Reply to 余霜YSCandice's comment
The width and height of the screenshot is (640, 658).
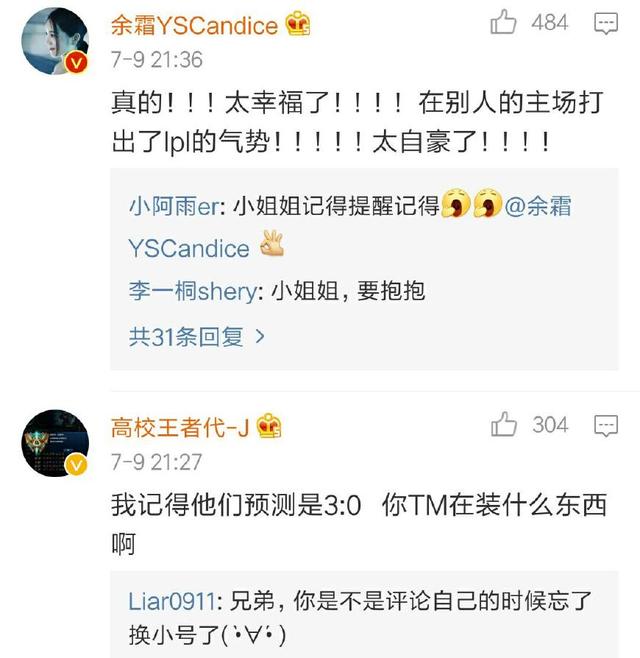click(606, 23)
